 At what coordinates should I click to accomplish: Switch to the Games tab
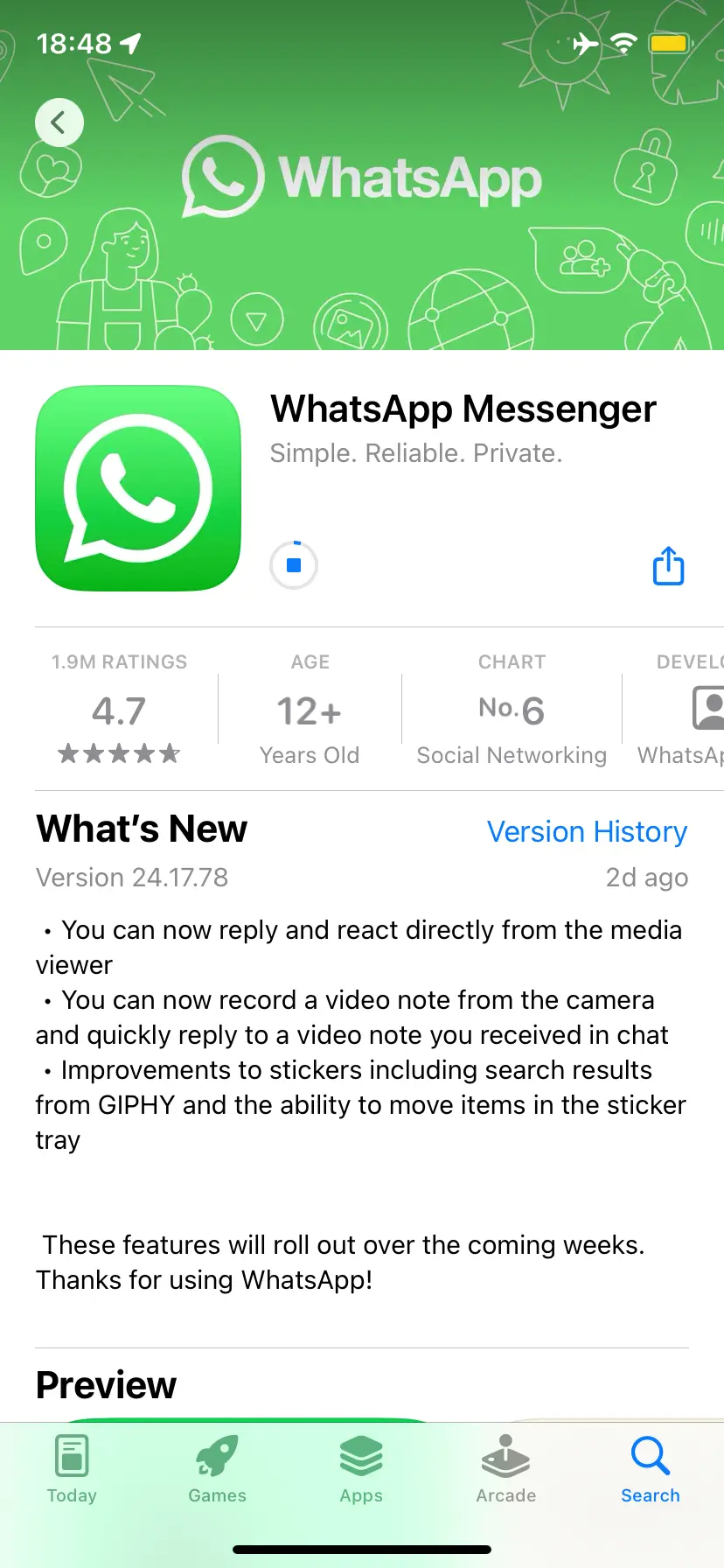coord(217,1470)
